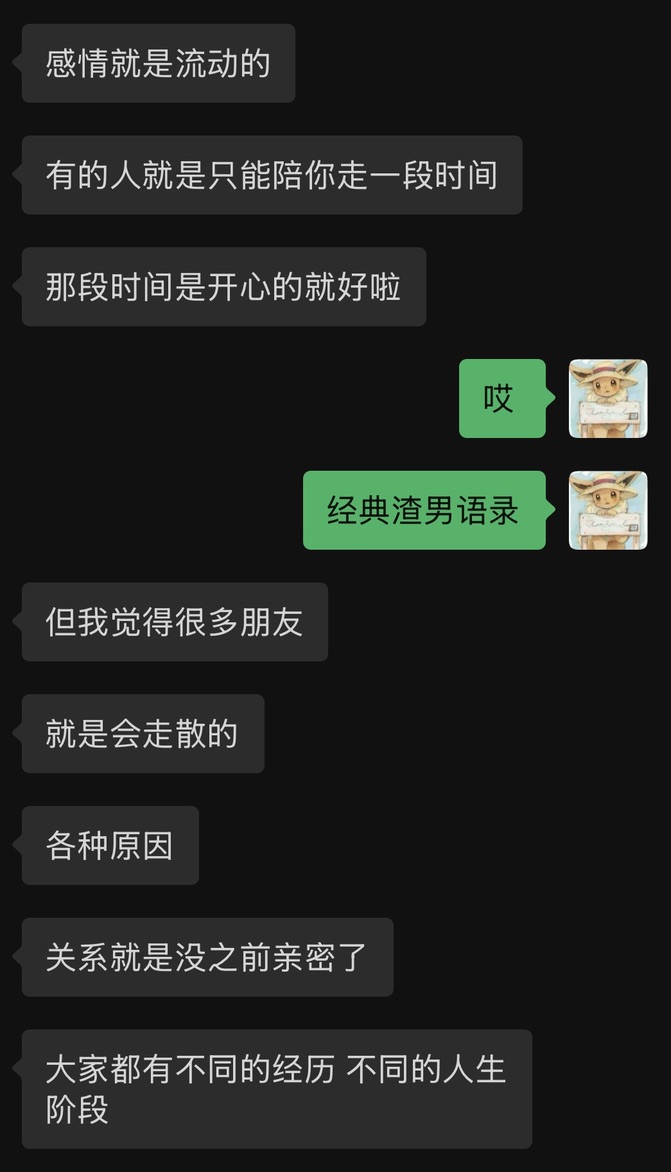
Task: Tap the avatar next to 经典渣男语录
Action: coord(608,511)
